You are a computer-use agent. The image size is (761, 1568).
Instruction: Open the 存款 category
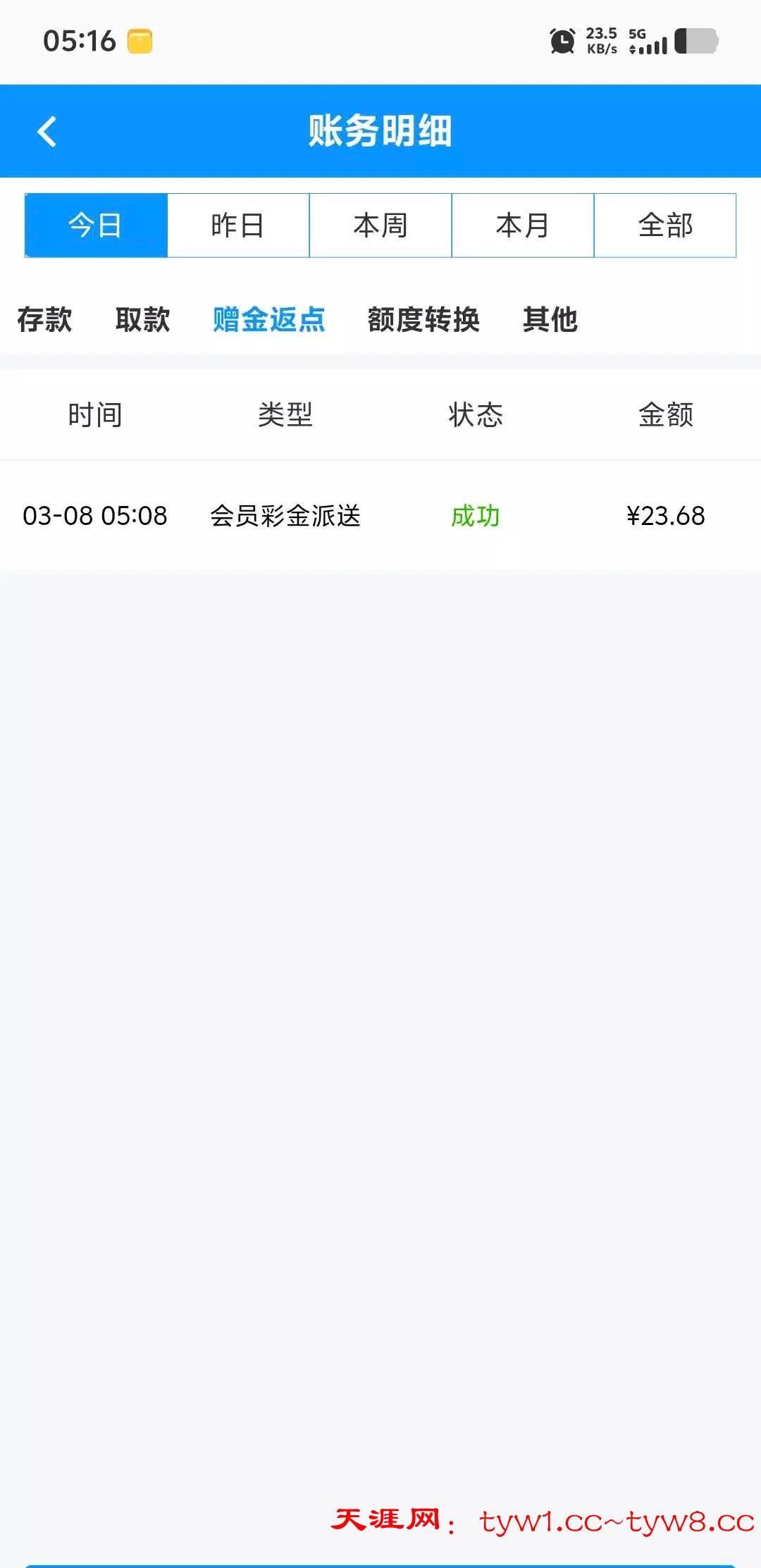click(44, 319)
